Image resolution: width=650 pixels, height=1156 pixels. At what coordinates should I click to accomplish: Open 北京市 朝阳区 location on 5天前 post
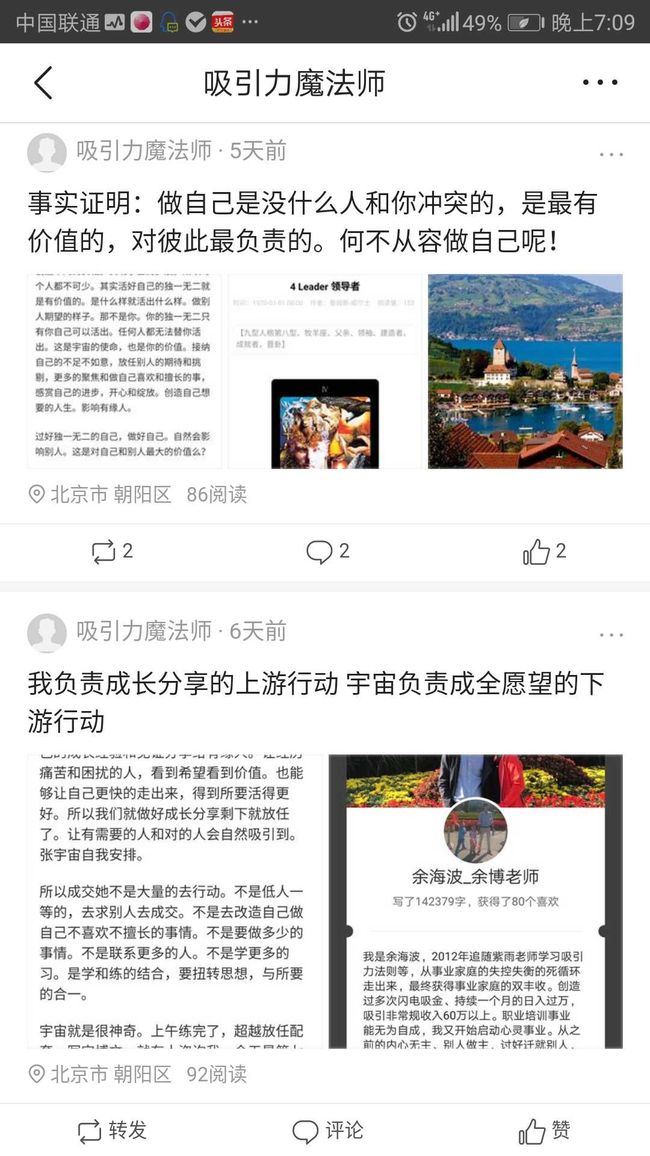[x=99, y=494]
